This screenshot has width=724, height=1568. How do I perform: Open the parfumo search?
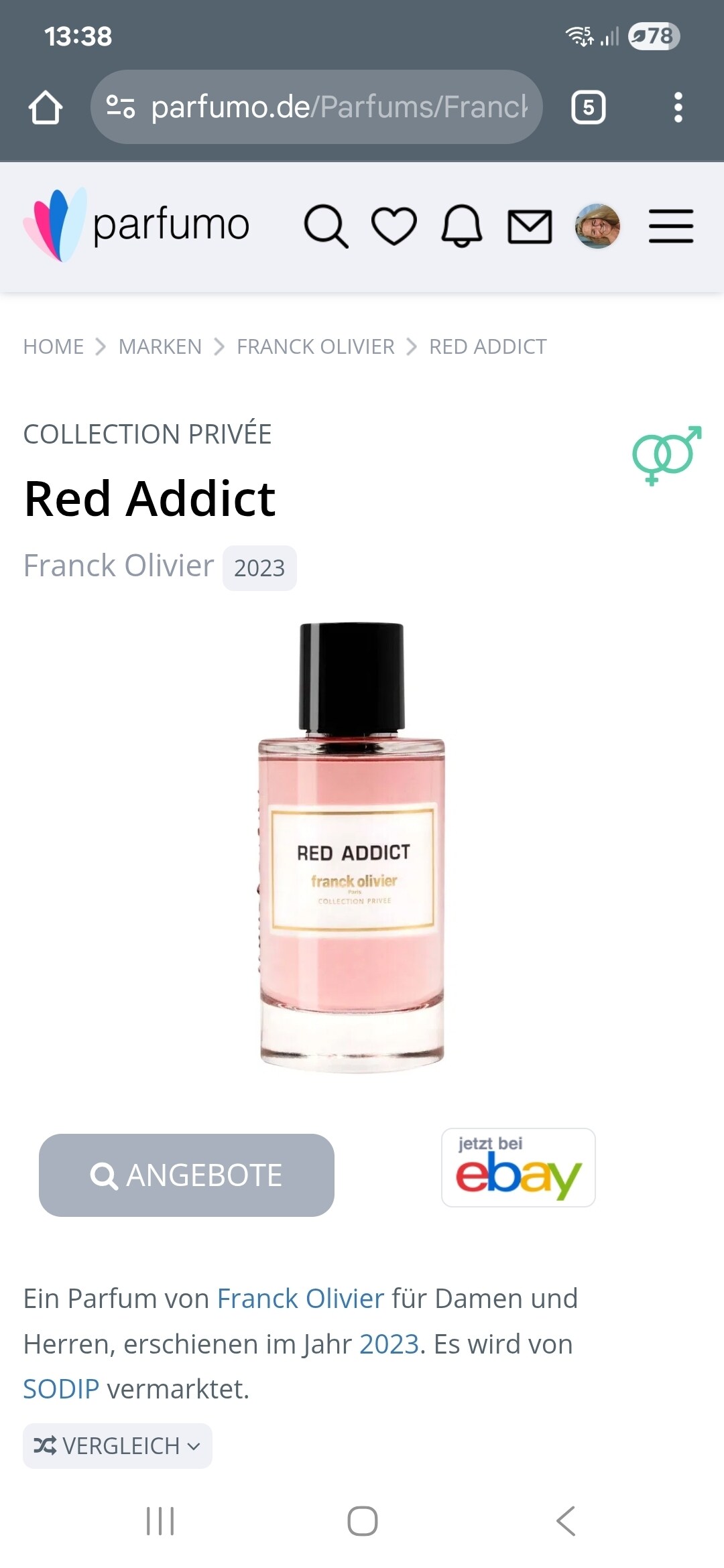326,226
